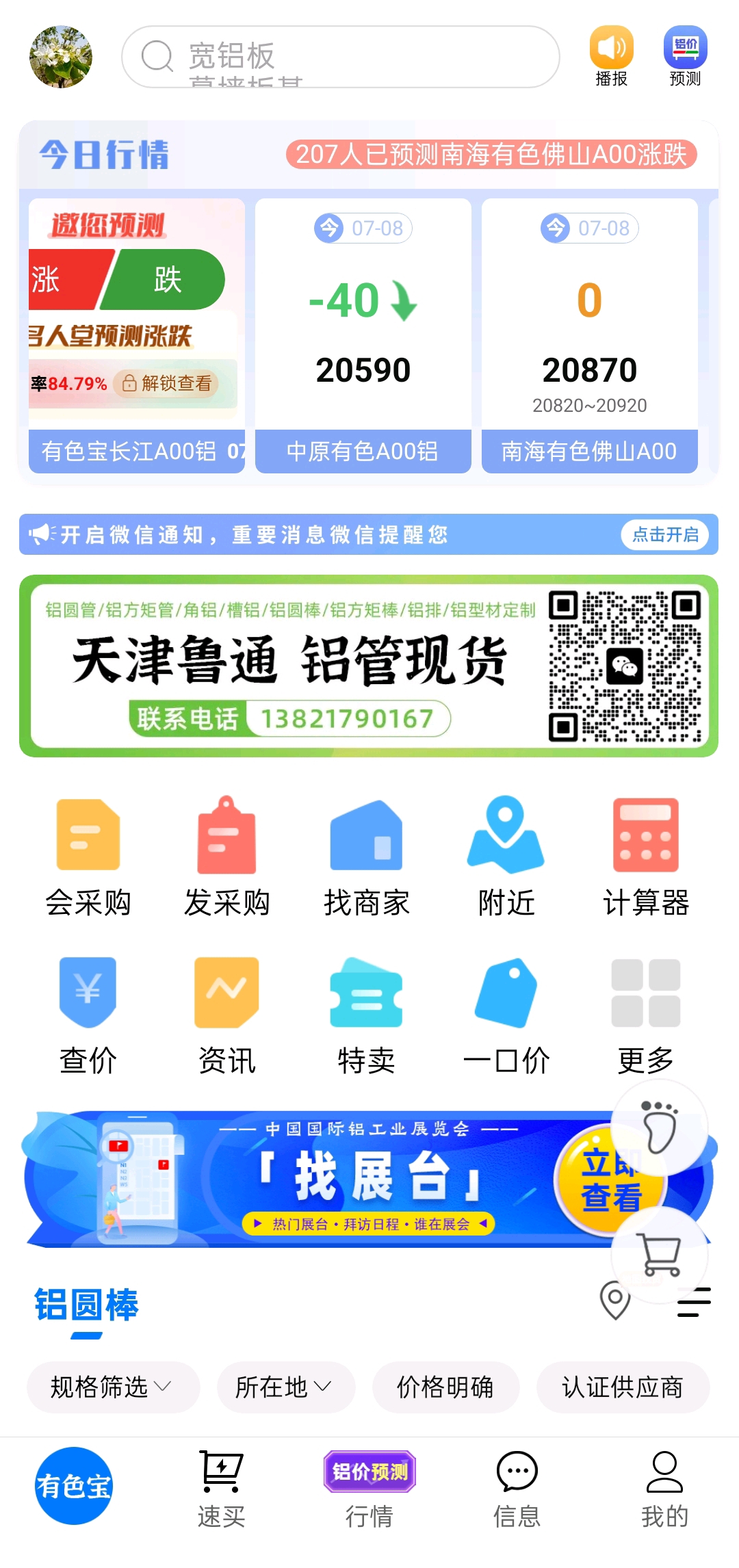The height and width of the screenshot is (1568, 739).
Task: Open the profile avatar
Action: 61,57
